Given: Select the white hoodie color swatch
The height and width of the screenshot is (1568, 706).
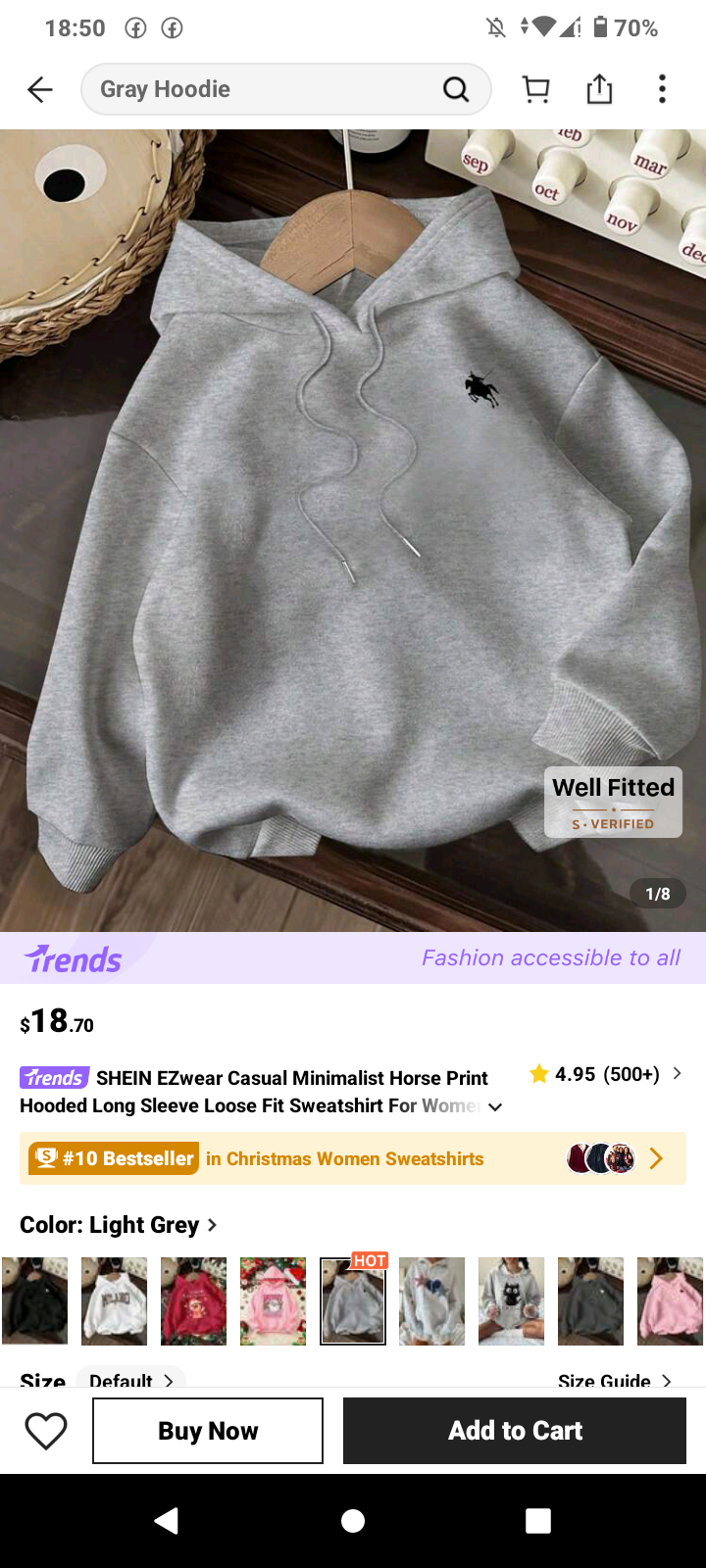Looking at the screenshot, I should tap(115, 1300).
